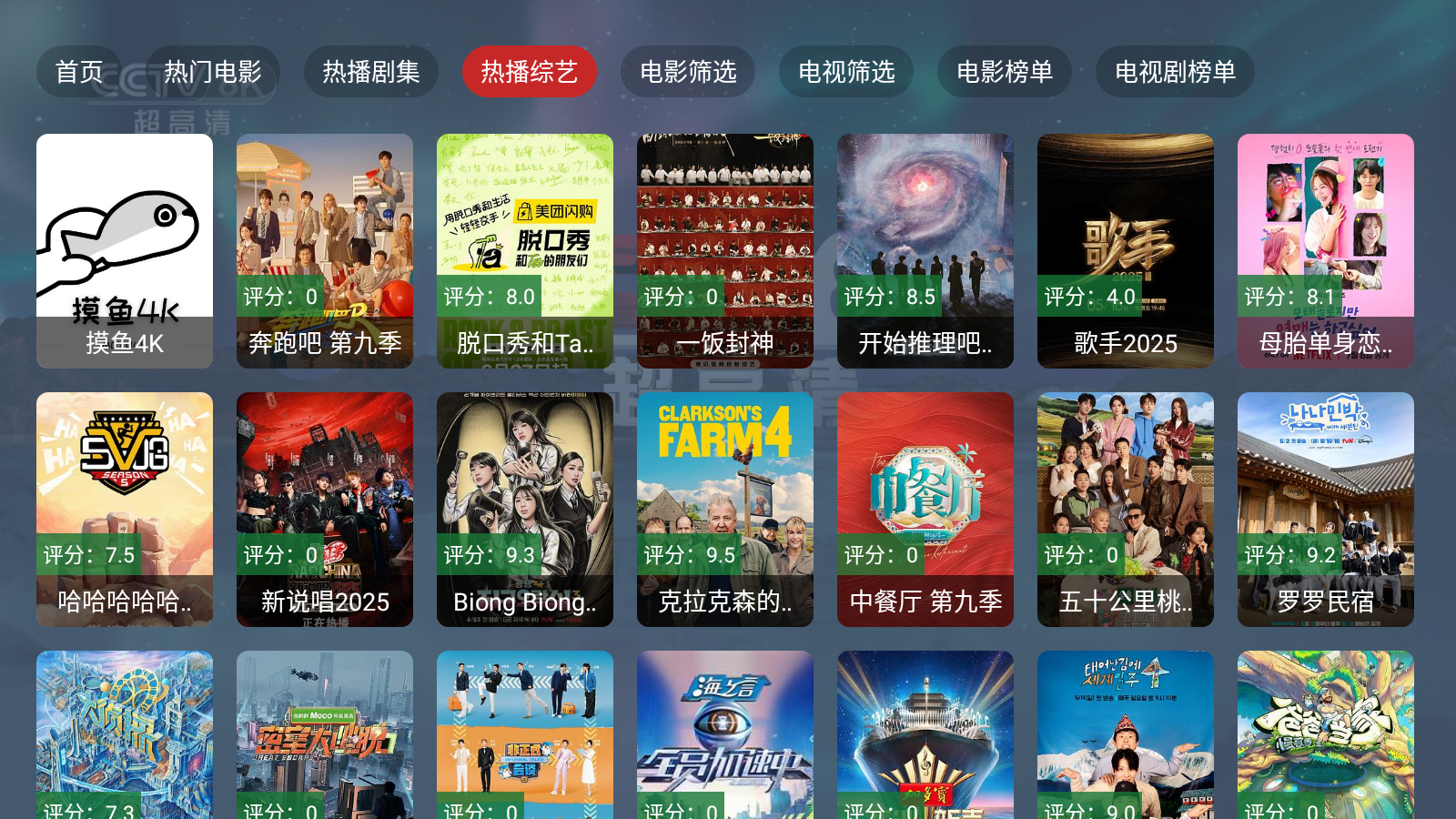Open 中餐厅 第九季 show

pyautogui.click(x=925, y=509)
